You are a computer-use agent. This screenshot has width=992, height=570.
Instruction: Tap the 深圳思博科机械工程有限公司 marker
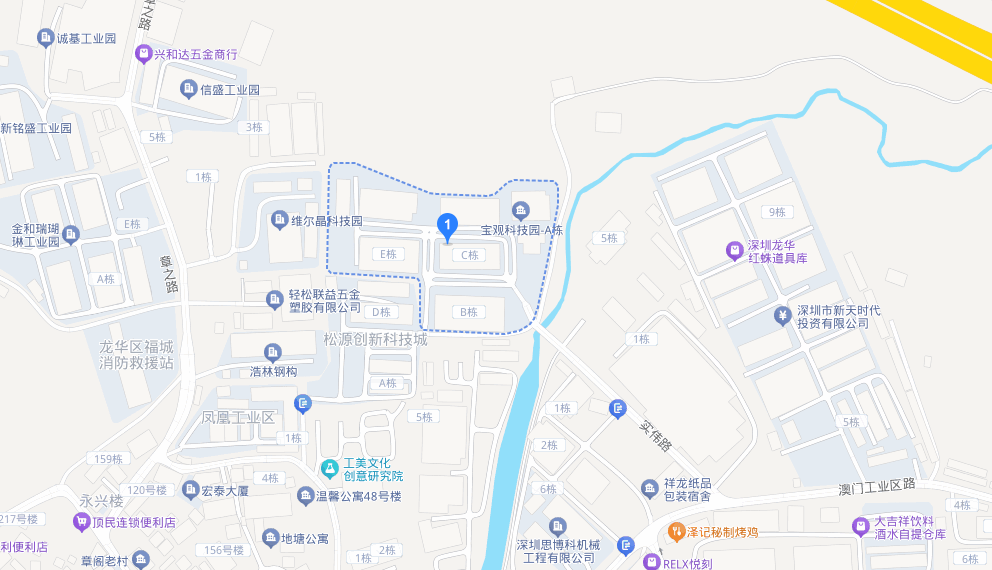coord(558,526)
